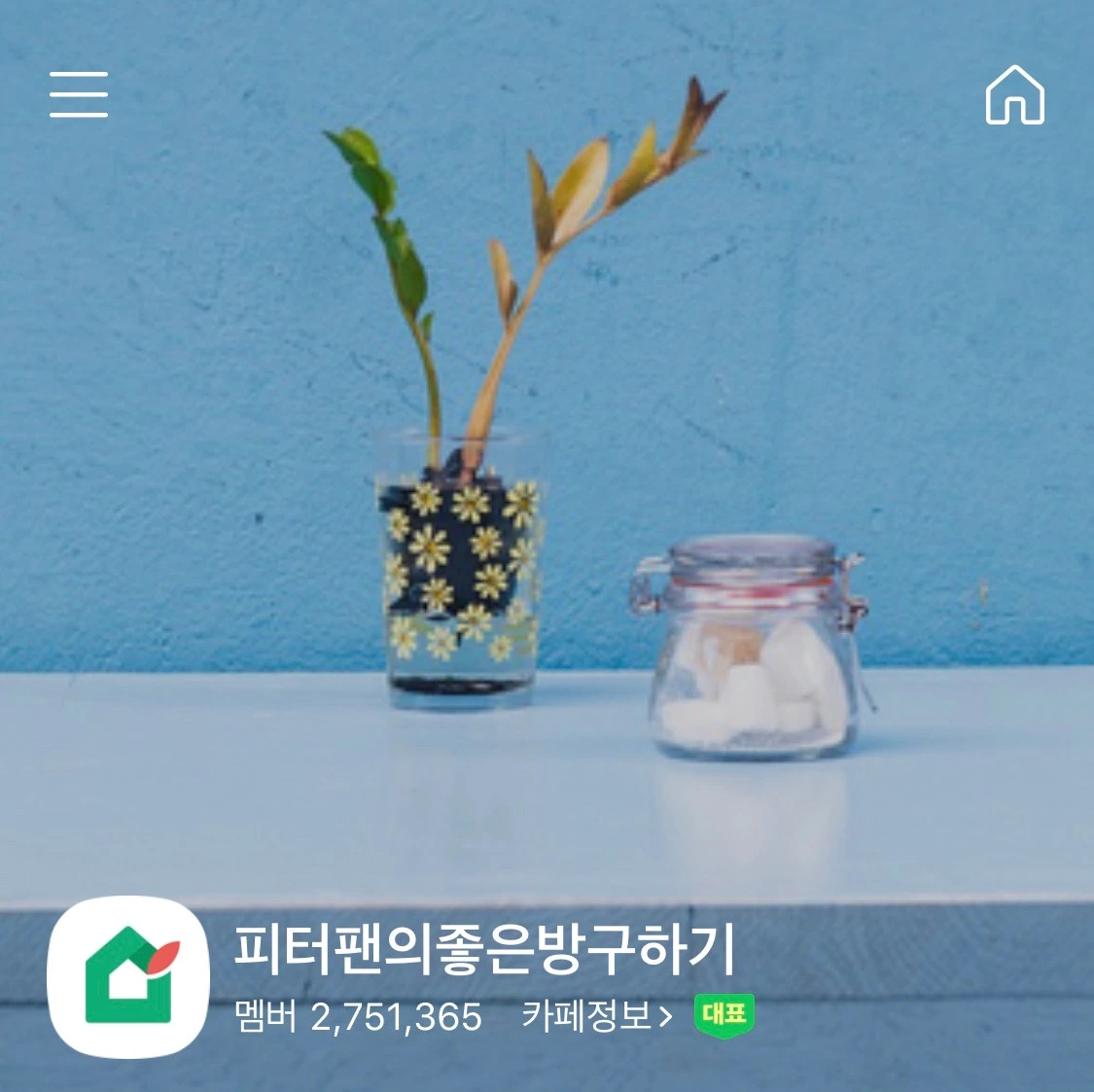Viewport: 1094px width, 1092px height.
Task: Open 카페정보 cafe info link
Action: 596,1016
